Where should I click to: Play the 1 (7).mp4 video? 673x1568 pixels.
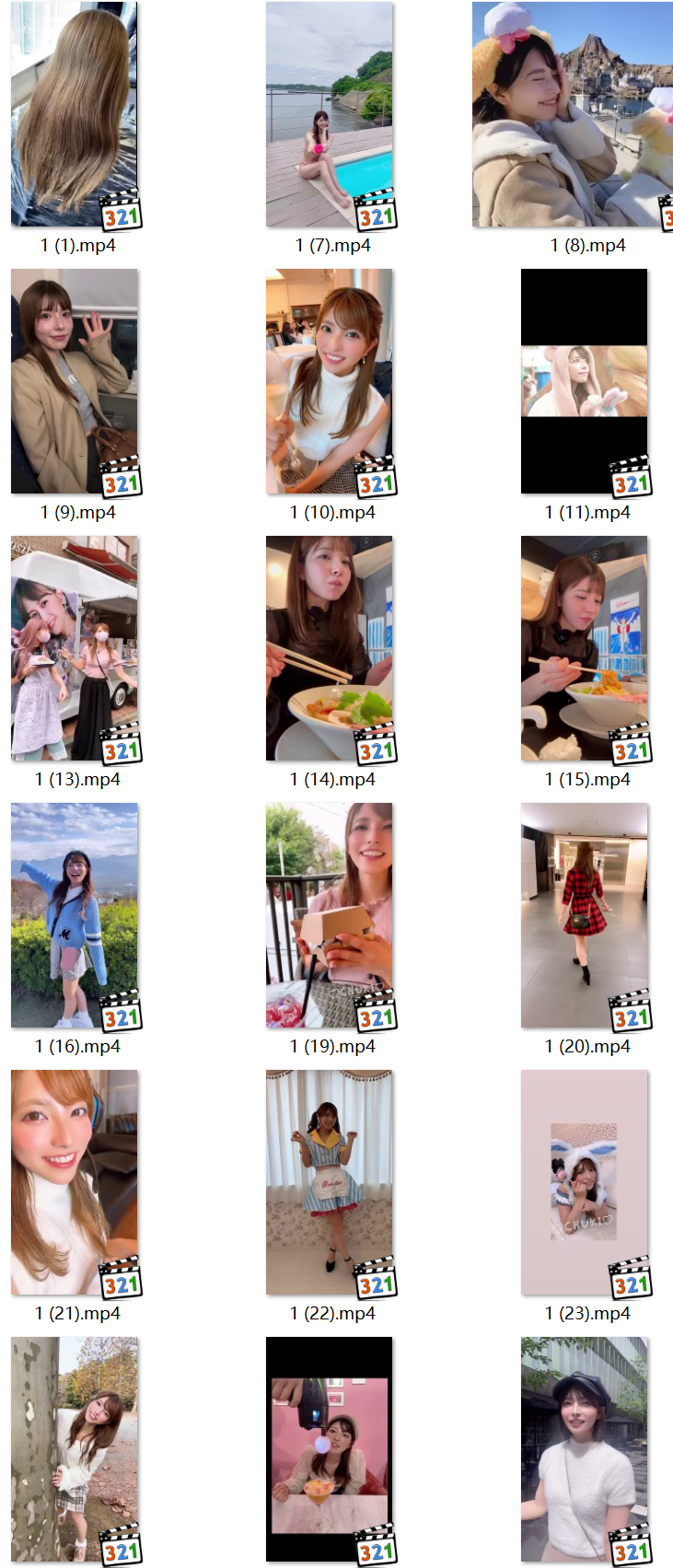click(x=330, y=115)
